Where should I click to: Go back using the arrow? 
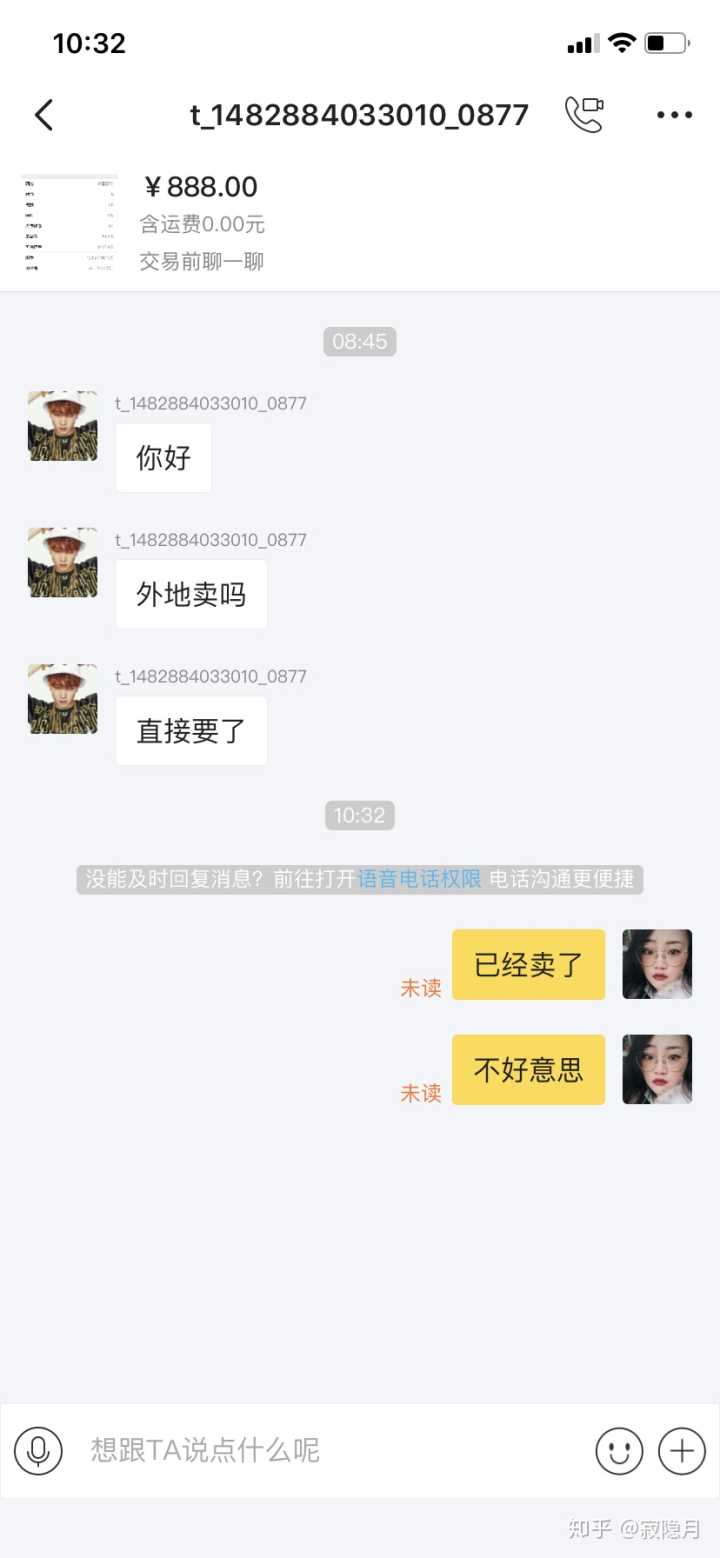[x=44, y=116]
